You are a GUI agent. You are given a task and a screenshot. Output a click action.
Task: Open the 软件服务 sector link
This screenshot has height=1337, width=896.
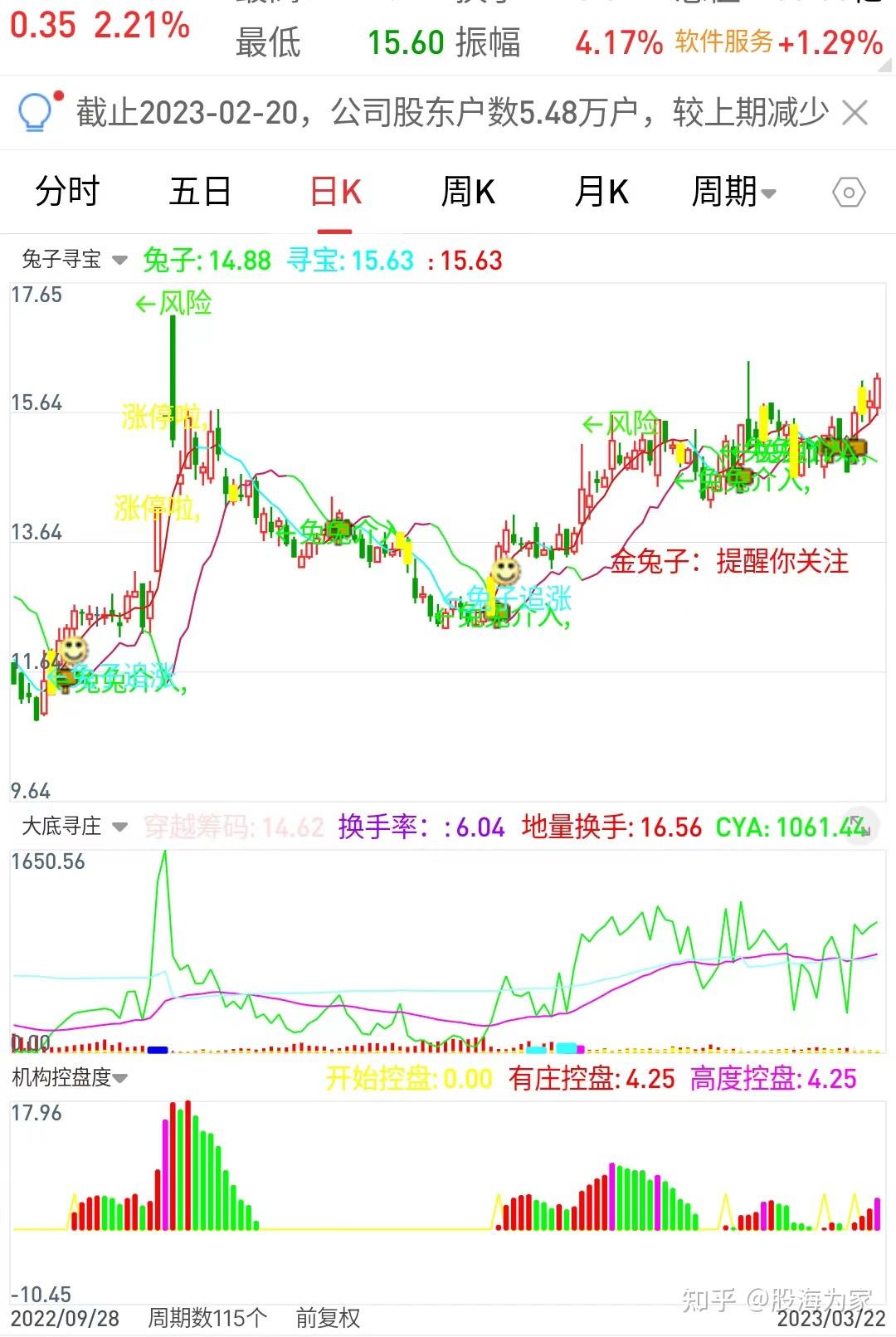(x=778, y=41)
